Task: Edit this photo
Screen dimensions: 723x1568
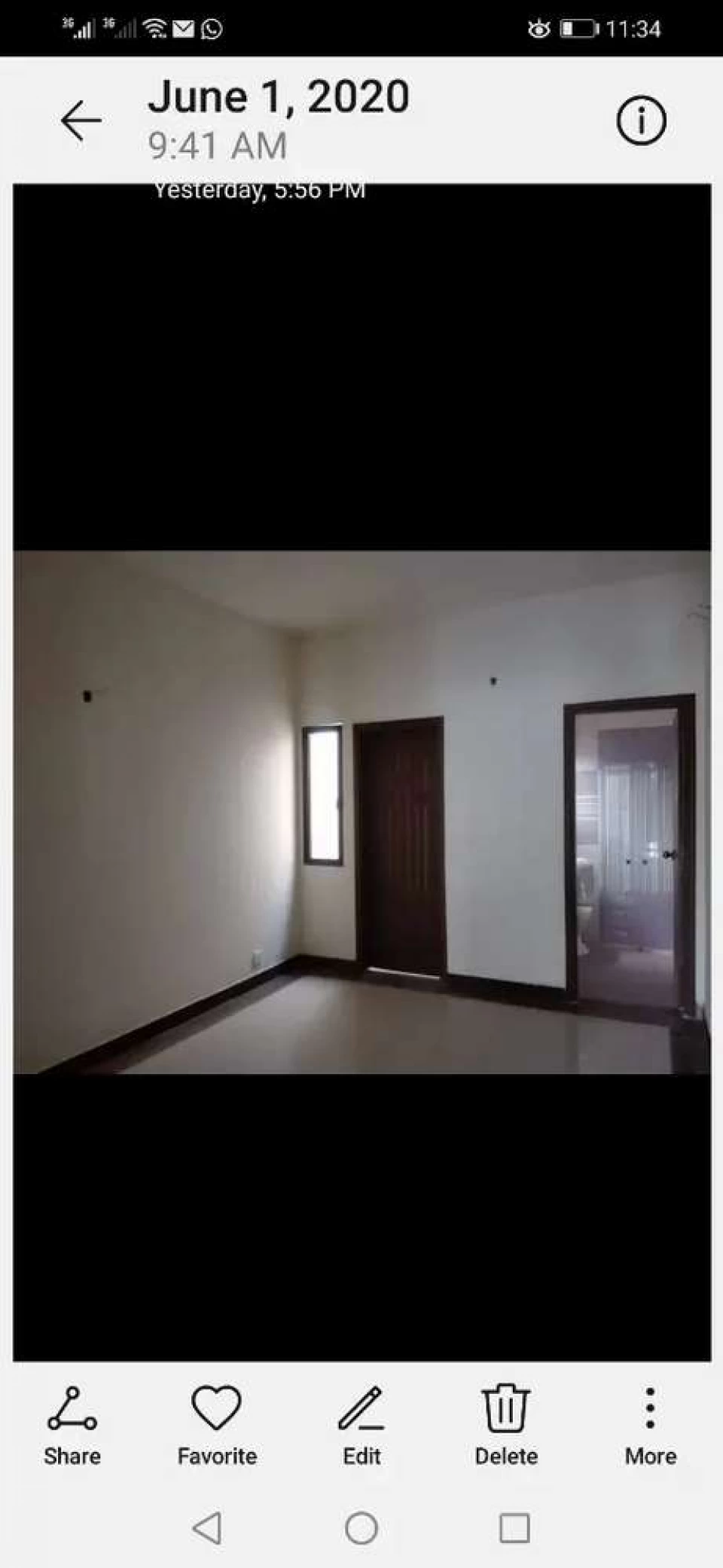Action: (x=361, y=1425)
